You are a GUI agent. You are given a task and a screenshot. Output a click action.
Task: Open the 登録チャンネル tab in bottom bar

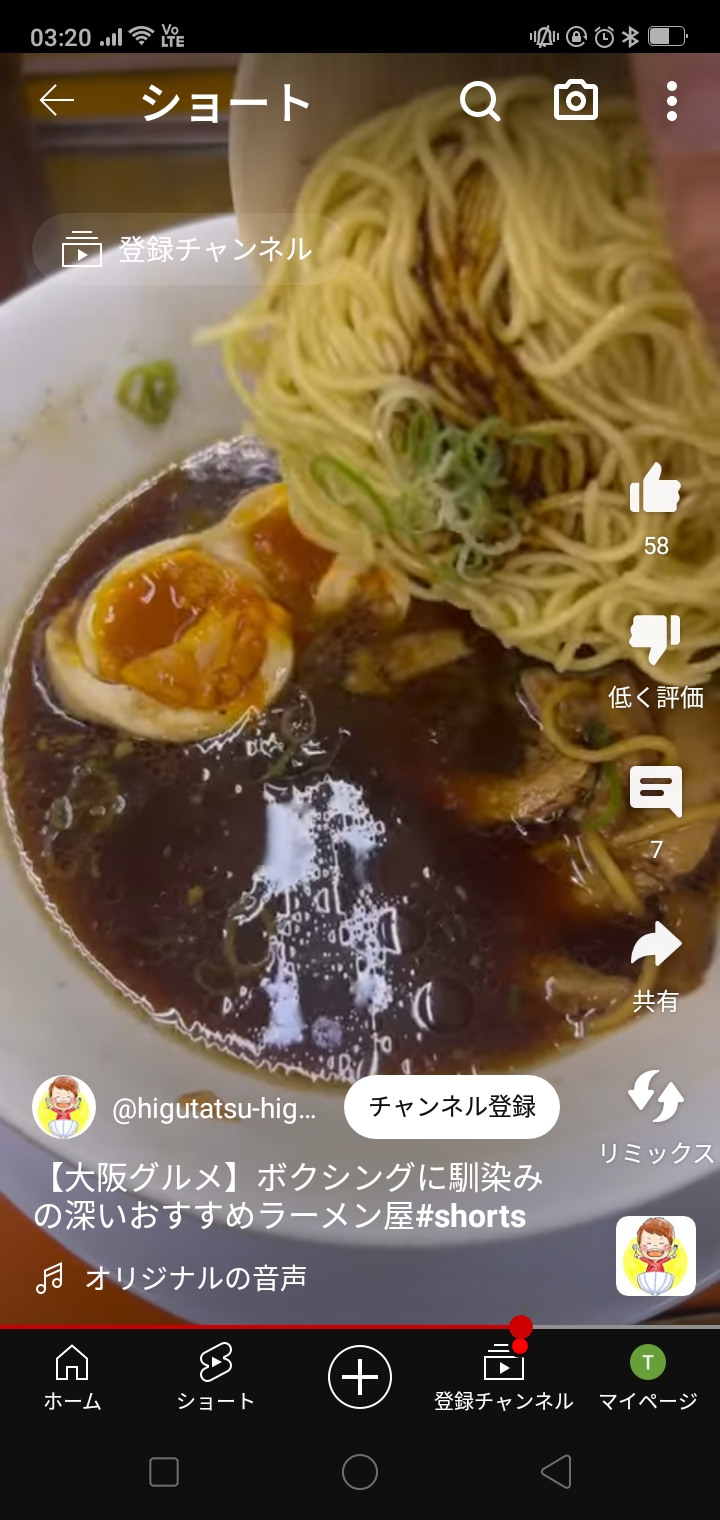point(504,1377)
